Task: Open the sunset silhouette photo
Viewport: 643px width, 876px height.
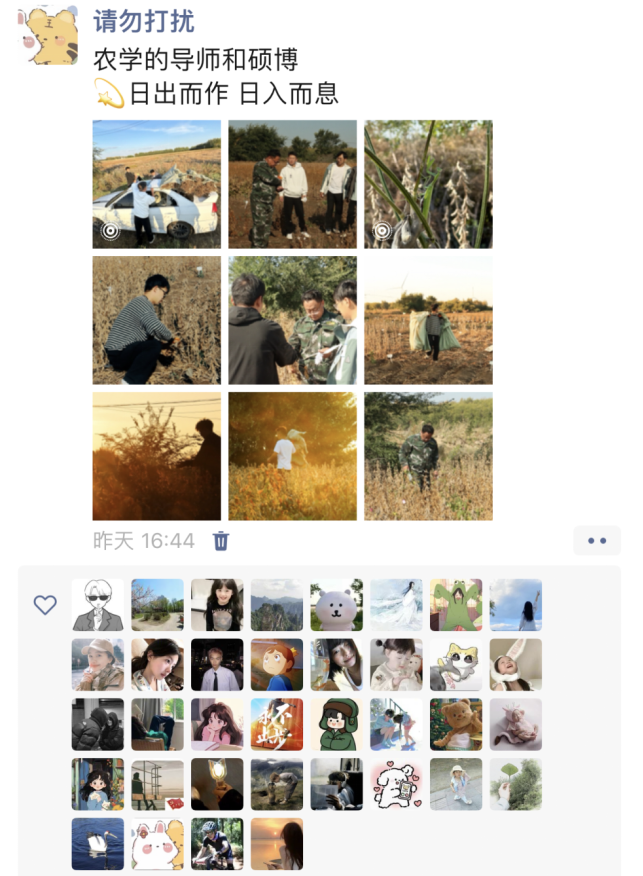Action: pyautogui.click(x=157, y=456)
